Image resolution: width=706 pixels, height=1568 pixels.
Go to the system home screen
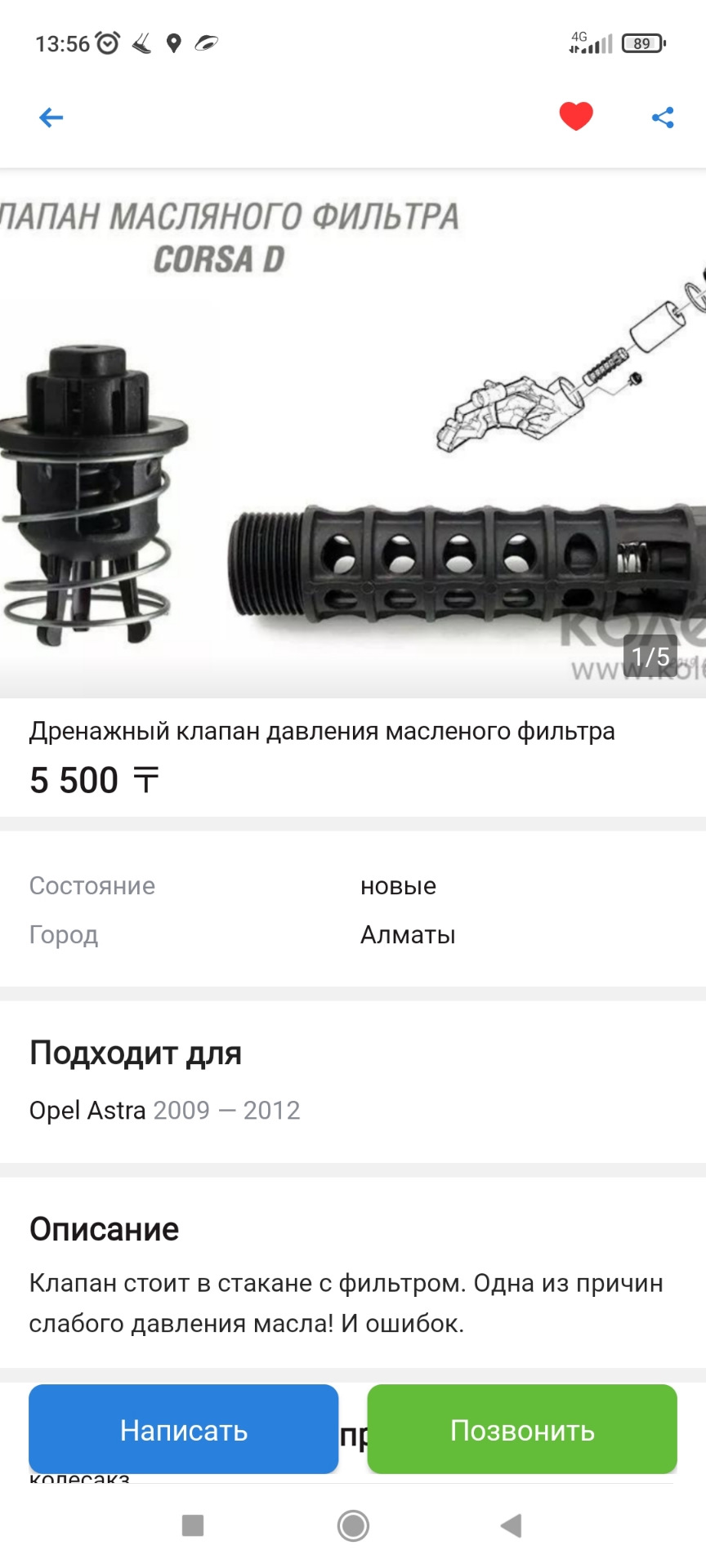353,1525
